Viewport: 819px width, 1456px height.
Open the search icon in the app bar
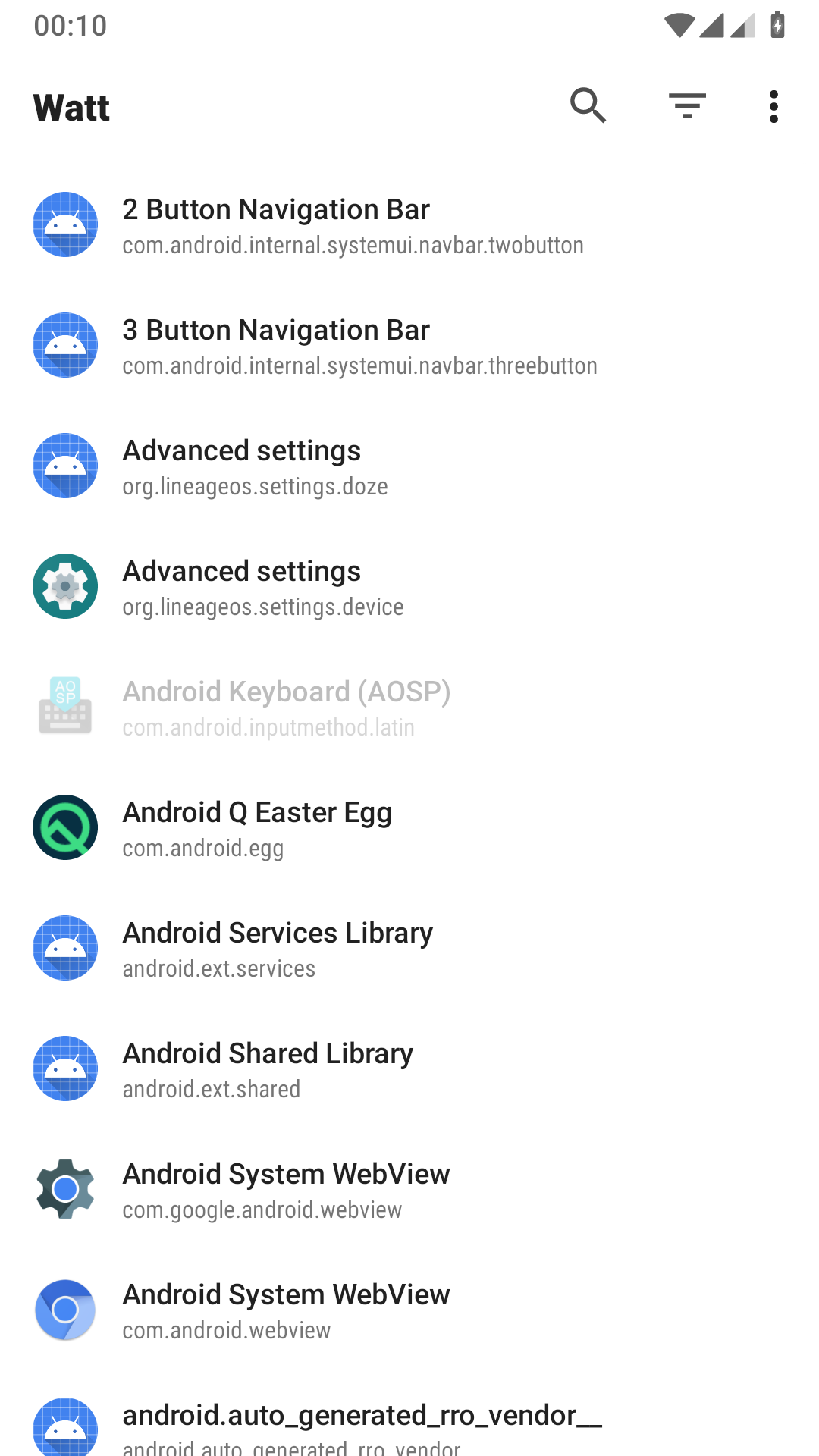pos(588,106)
